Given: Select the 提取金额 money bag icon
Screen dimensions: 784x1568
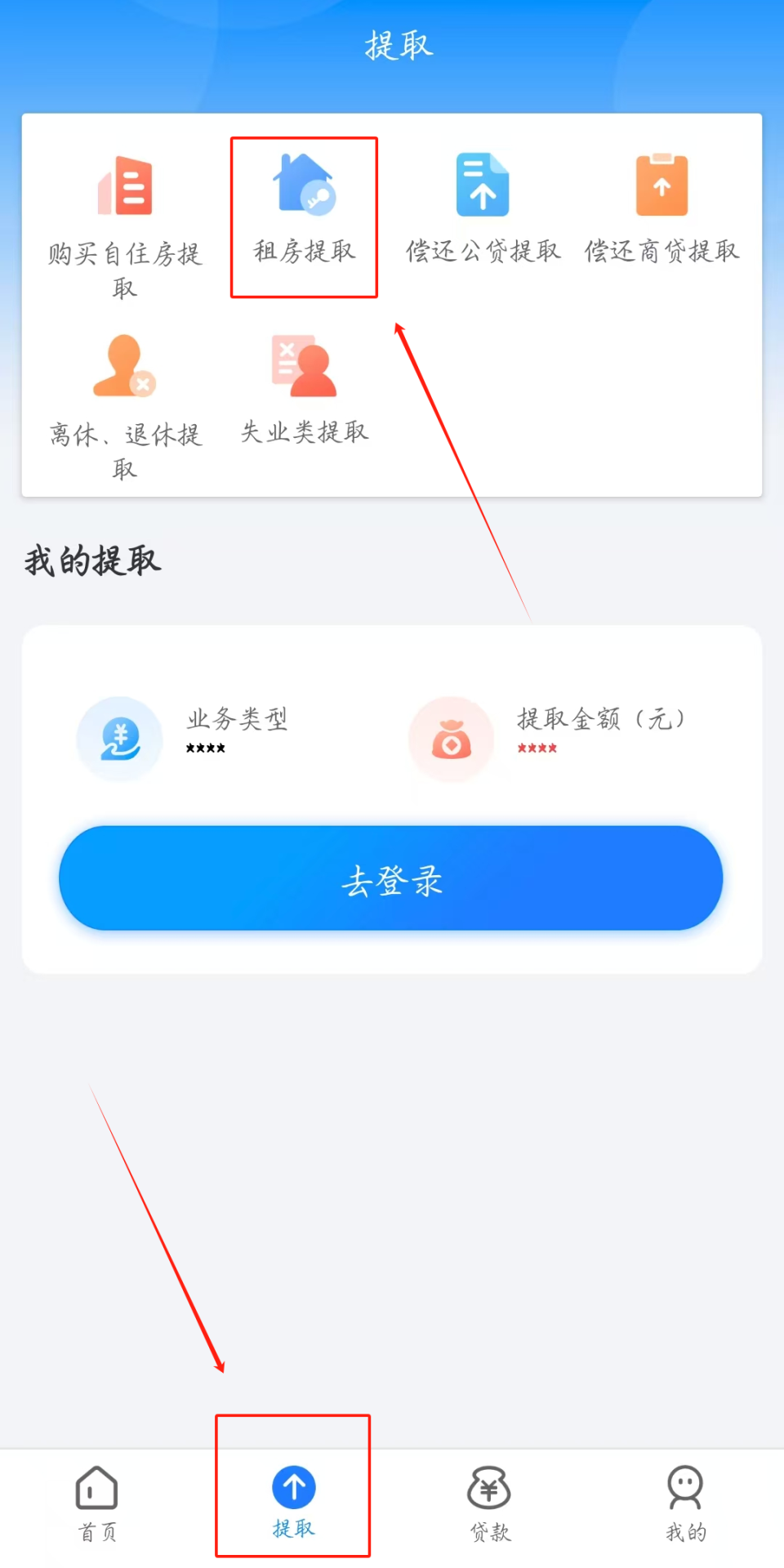Looking at the screenshot, I should pyautogui.click(x=451, y=738).
